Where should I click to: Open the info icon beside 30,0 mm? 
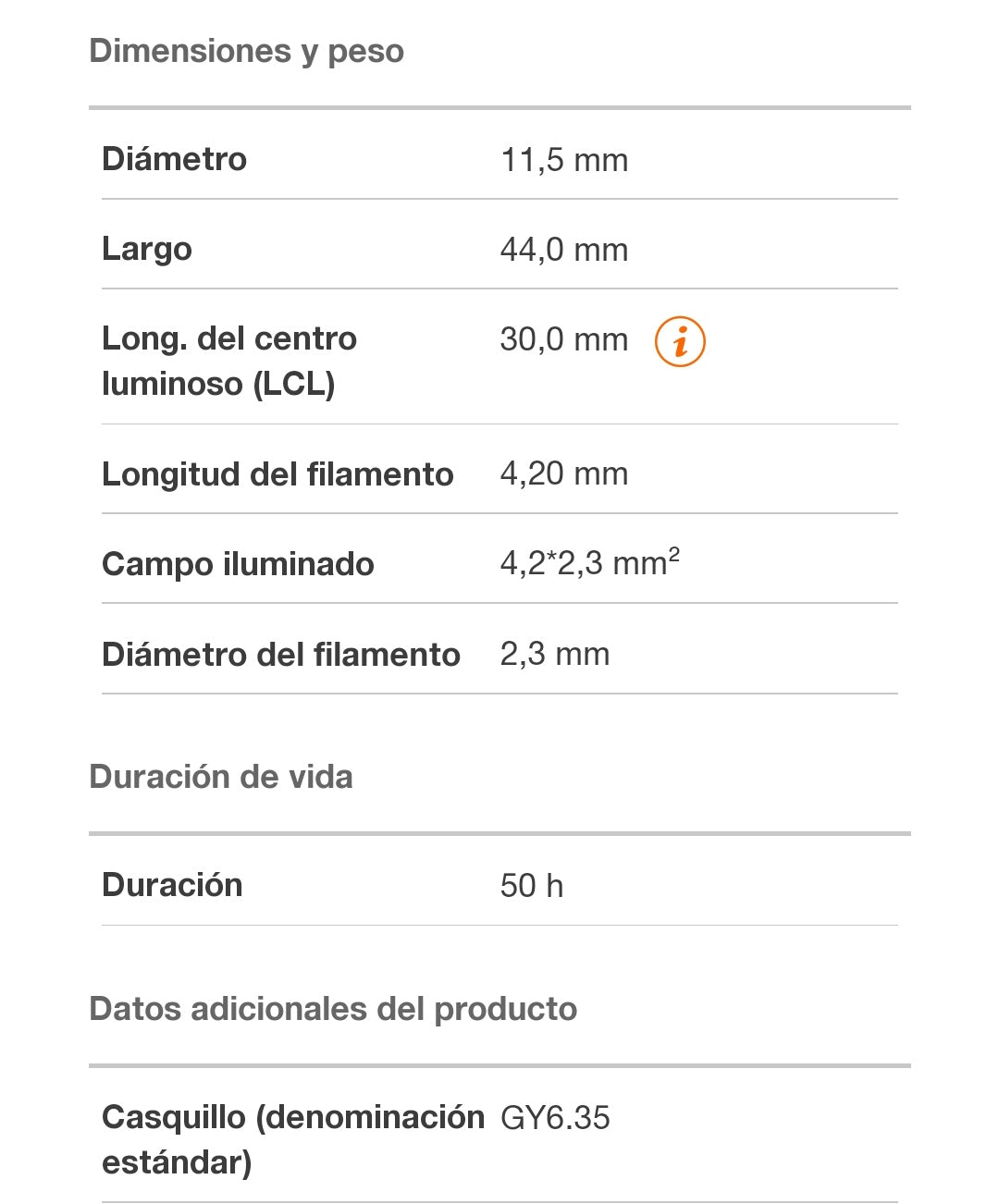click(680, 341)
